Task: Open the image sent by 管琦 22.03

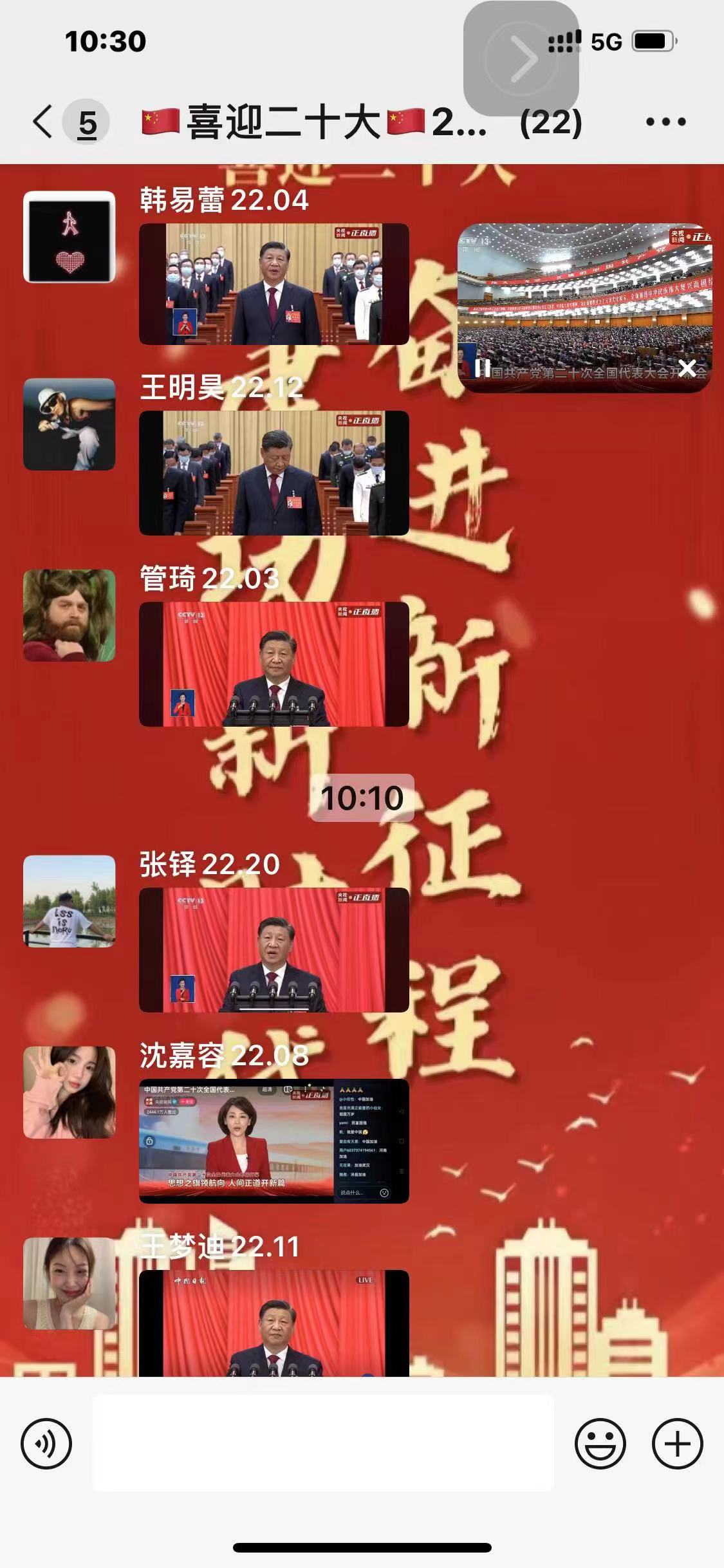Action: pos(274,664)
